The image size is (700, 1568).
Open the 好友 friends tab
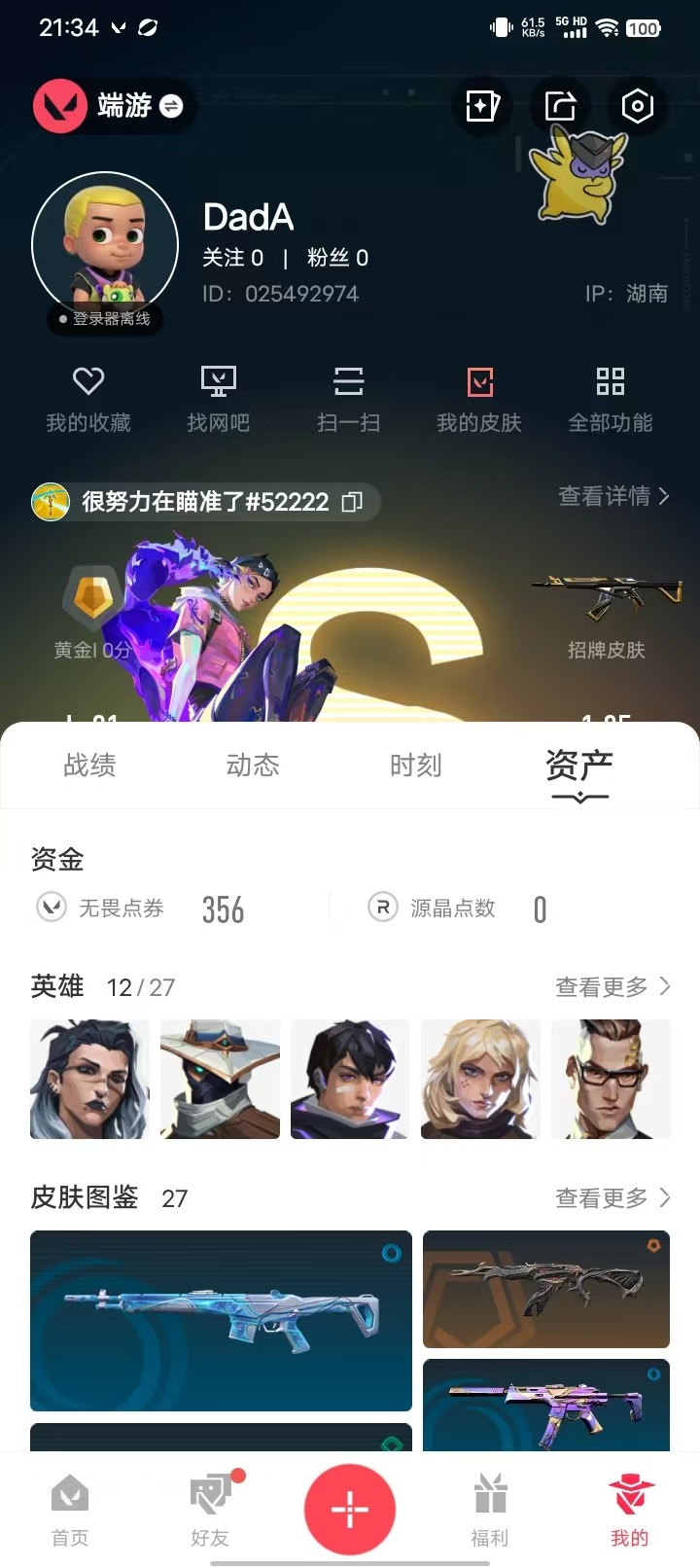pyautogui.click(x=210, y=1508)
